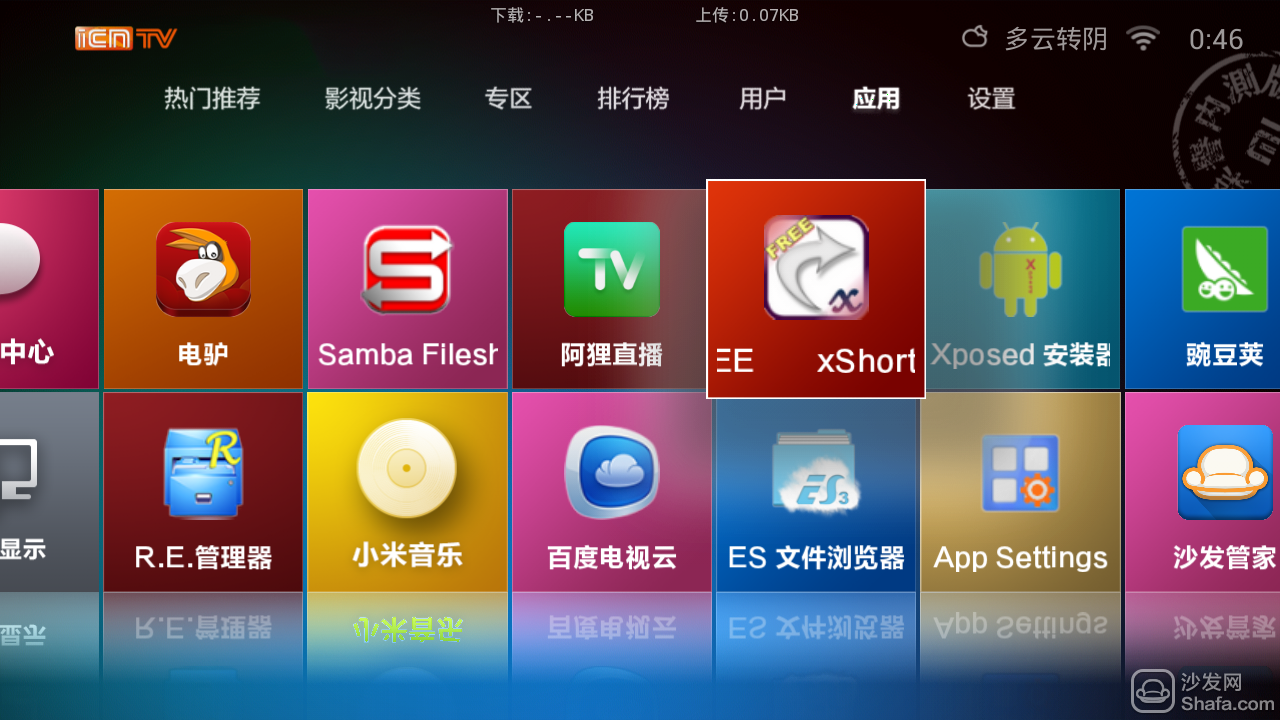The width and height of the screenshot is (1280, 720).
Task: Switch to the 设置 tab
Action: [991, 98]
